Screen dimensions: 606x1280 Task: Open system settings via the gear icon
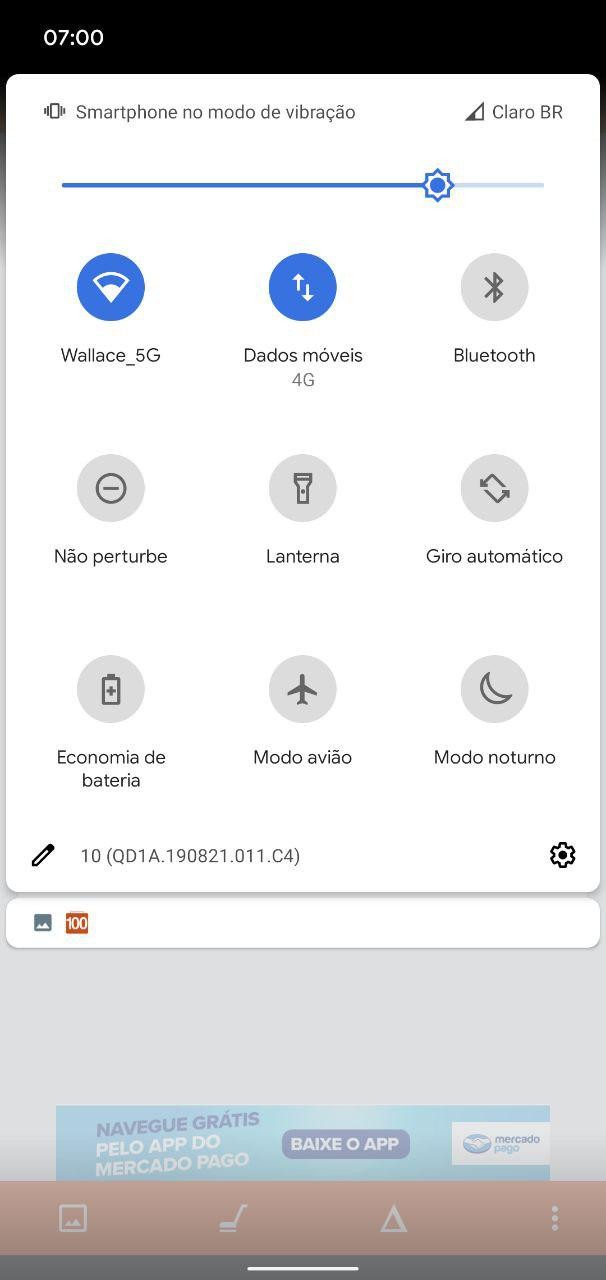(x=563, y=855)
